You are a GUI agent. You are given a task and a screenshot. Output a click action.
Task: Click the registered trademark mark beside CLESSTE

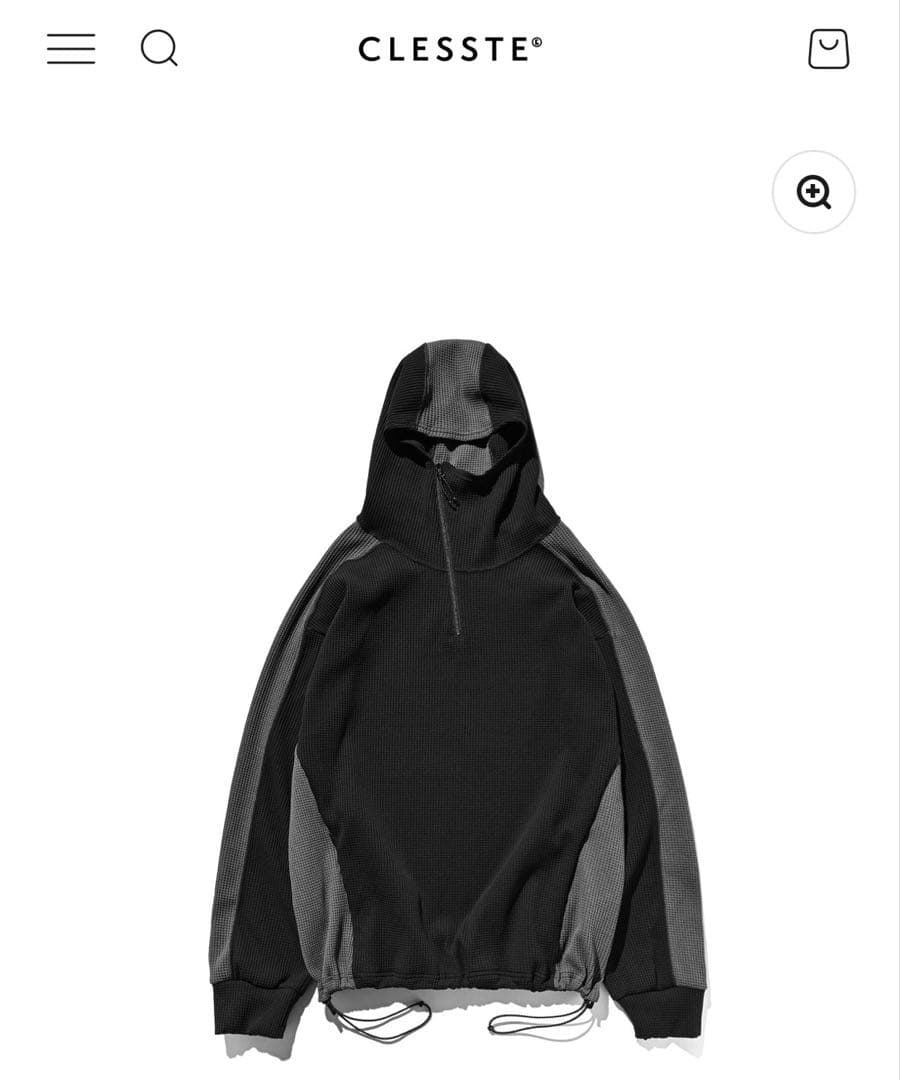coord(536,42)
